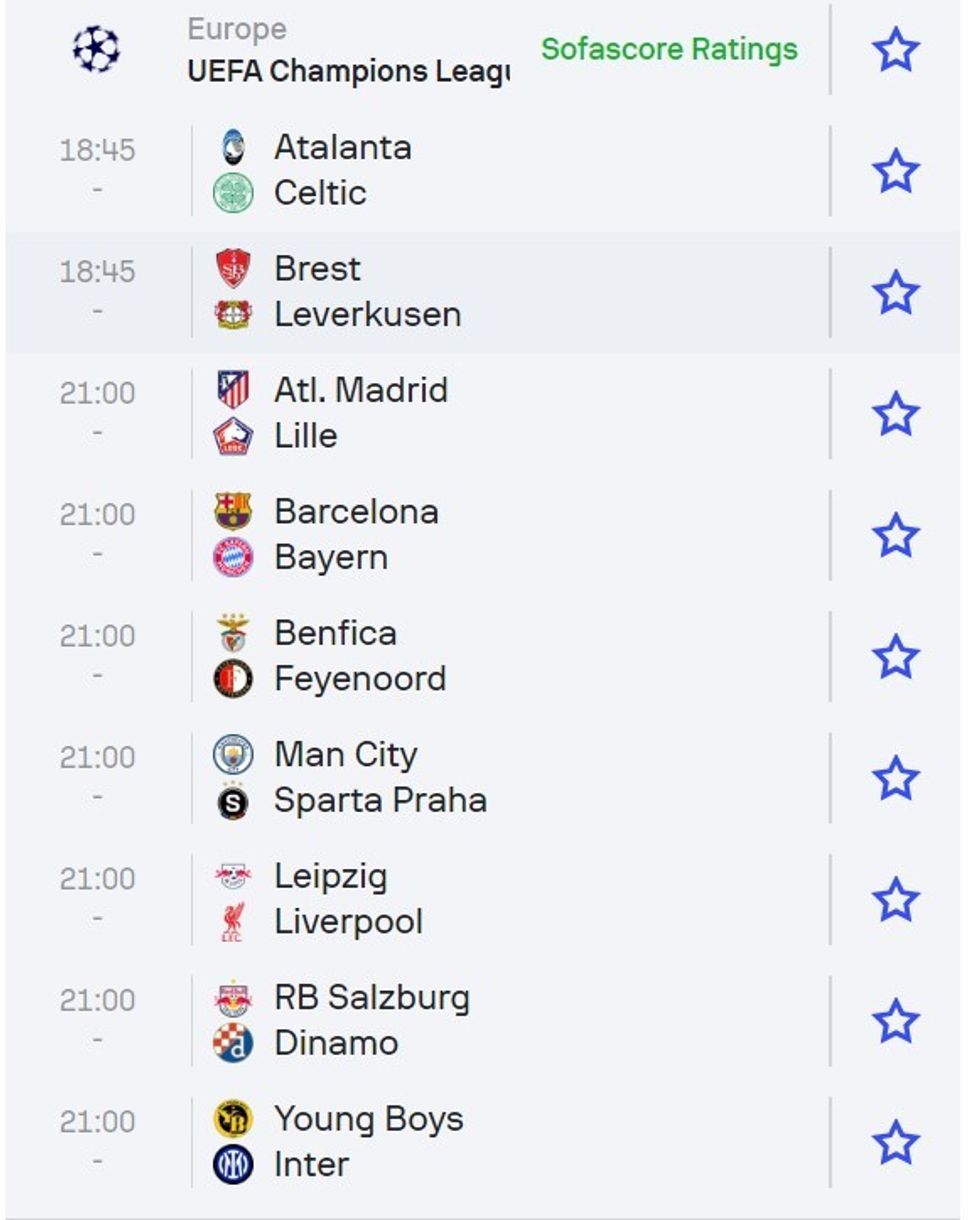This screenshot has width=980, height=1220.
Task: Click the Leverkusen club crest
Action: coord(233,313)
